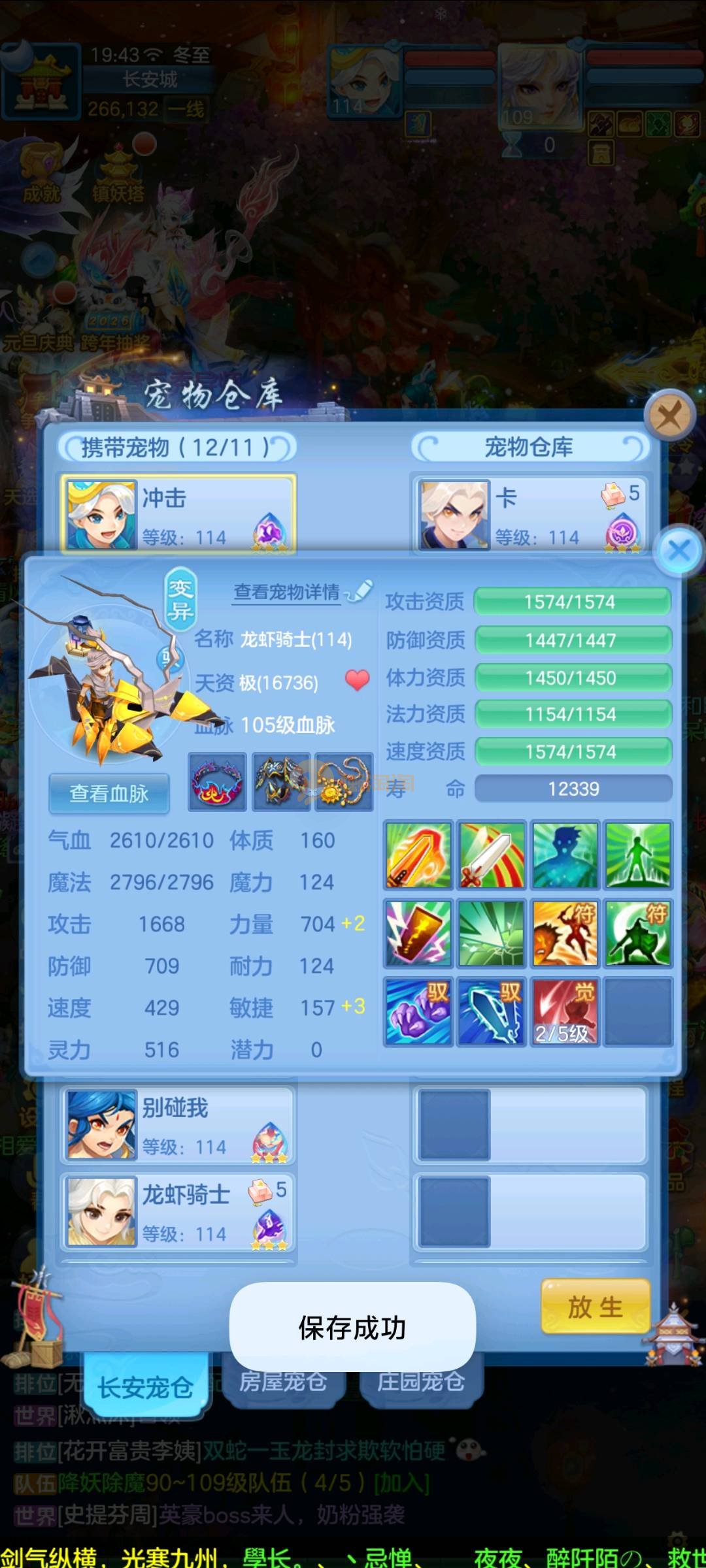Switch to 长安宠仓 tab
This screenshot has height=1568, width=706.
[145, 1386]
